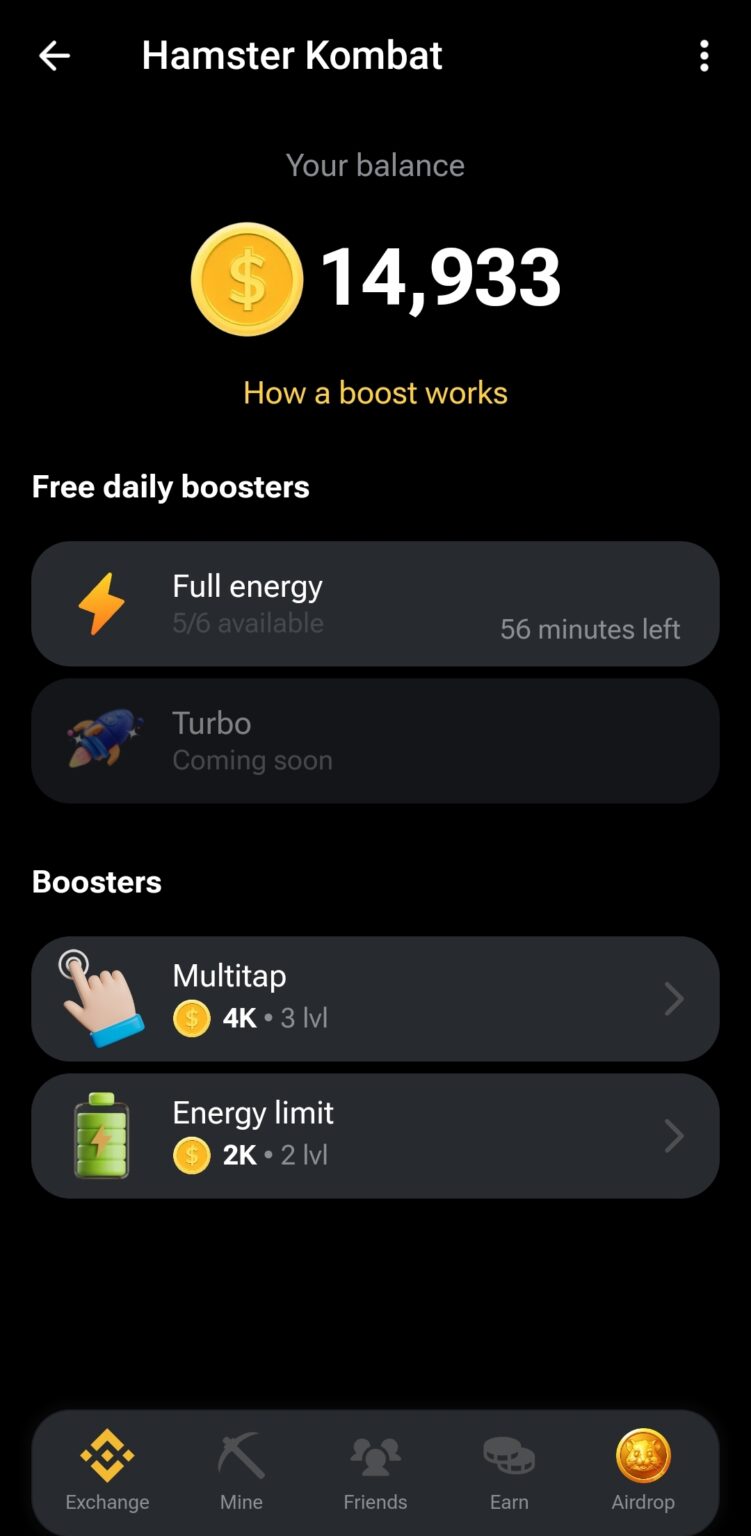Switch to the Airdrop tab
The height and width of the screenshot is (1536, 751).
(643, 1472)
